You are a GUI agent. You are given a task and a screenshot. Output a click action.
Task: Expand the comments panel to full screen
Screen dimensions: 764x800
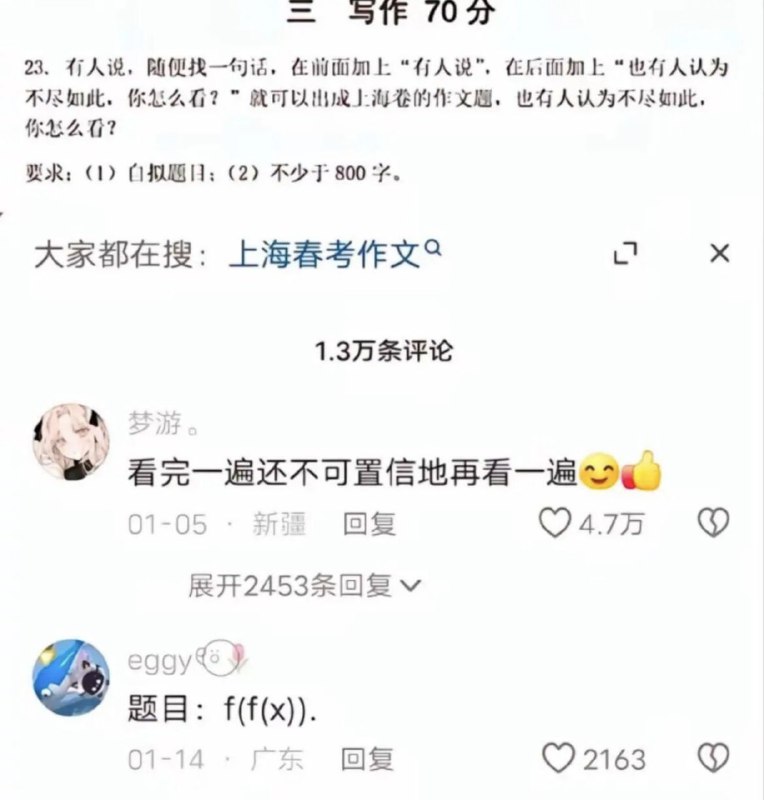[x=625, y=254]
